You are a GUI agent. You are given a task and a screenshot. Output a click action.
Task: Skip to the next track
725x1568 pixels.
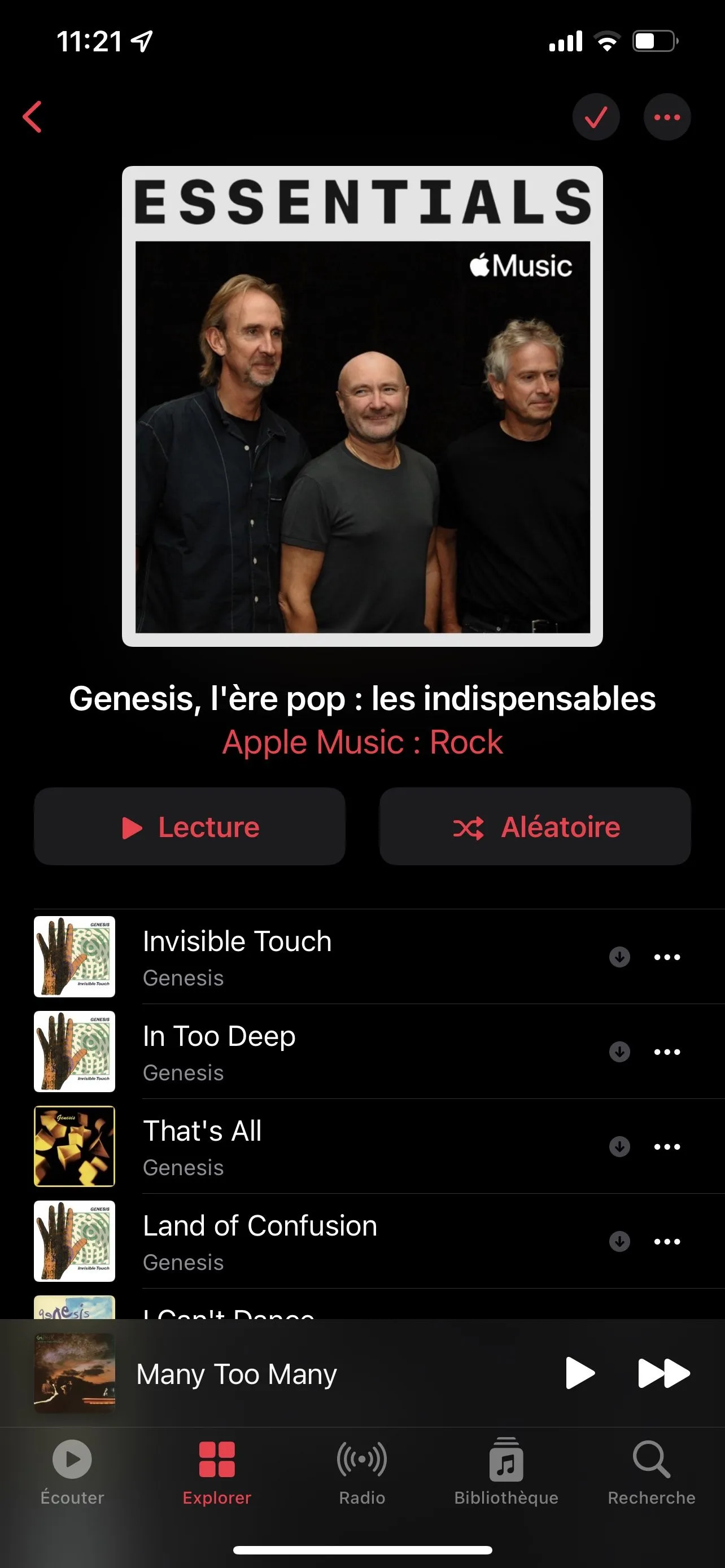663,1373
